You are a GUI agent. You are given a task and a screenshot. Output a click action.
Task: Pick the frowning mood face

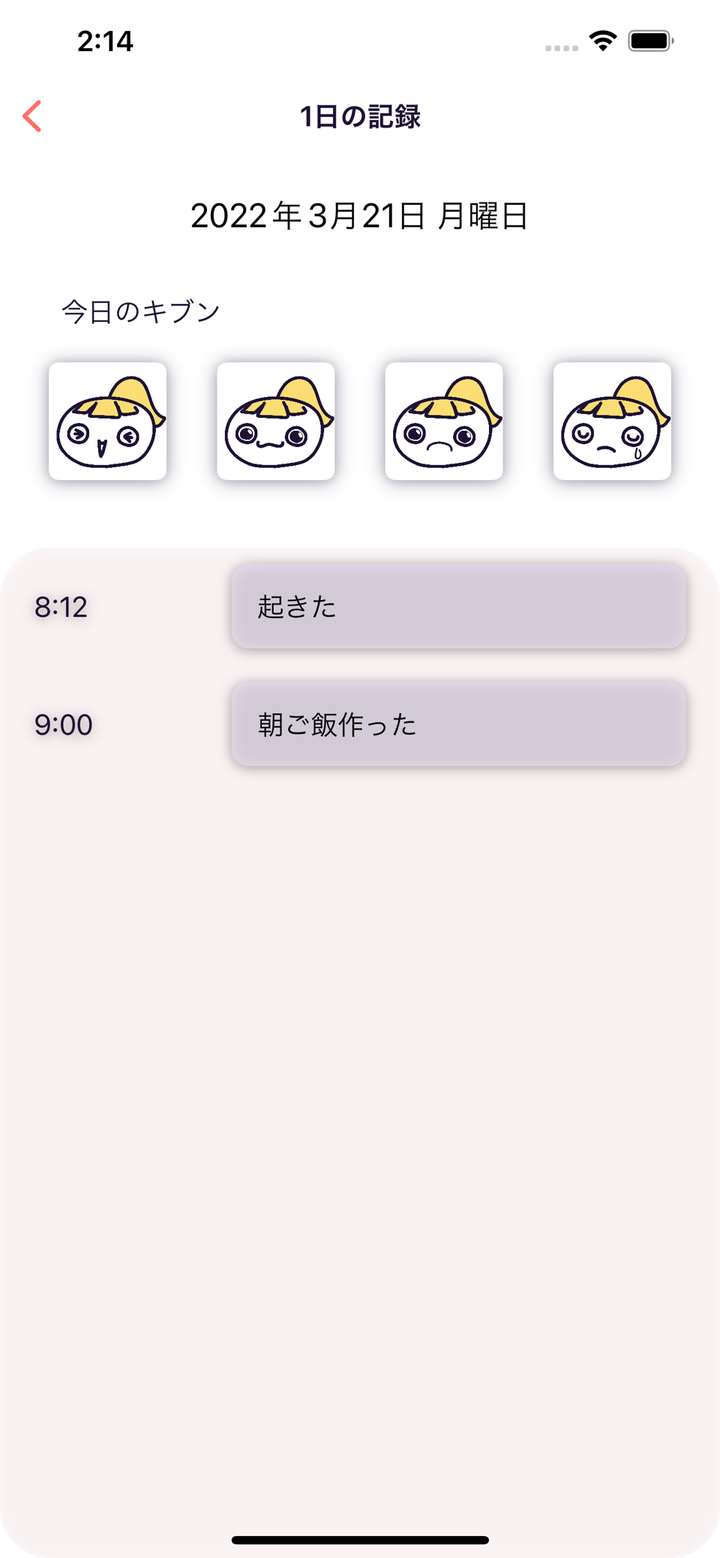[x=444, y=421]
